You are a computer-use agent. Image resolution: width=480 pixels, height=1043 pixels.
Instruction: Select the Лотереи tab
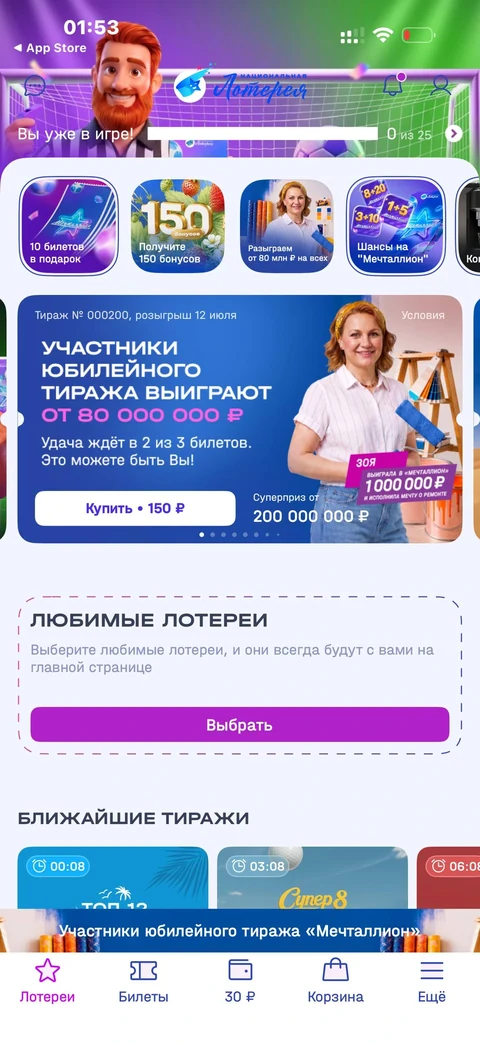point(47,981)
